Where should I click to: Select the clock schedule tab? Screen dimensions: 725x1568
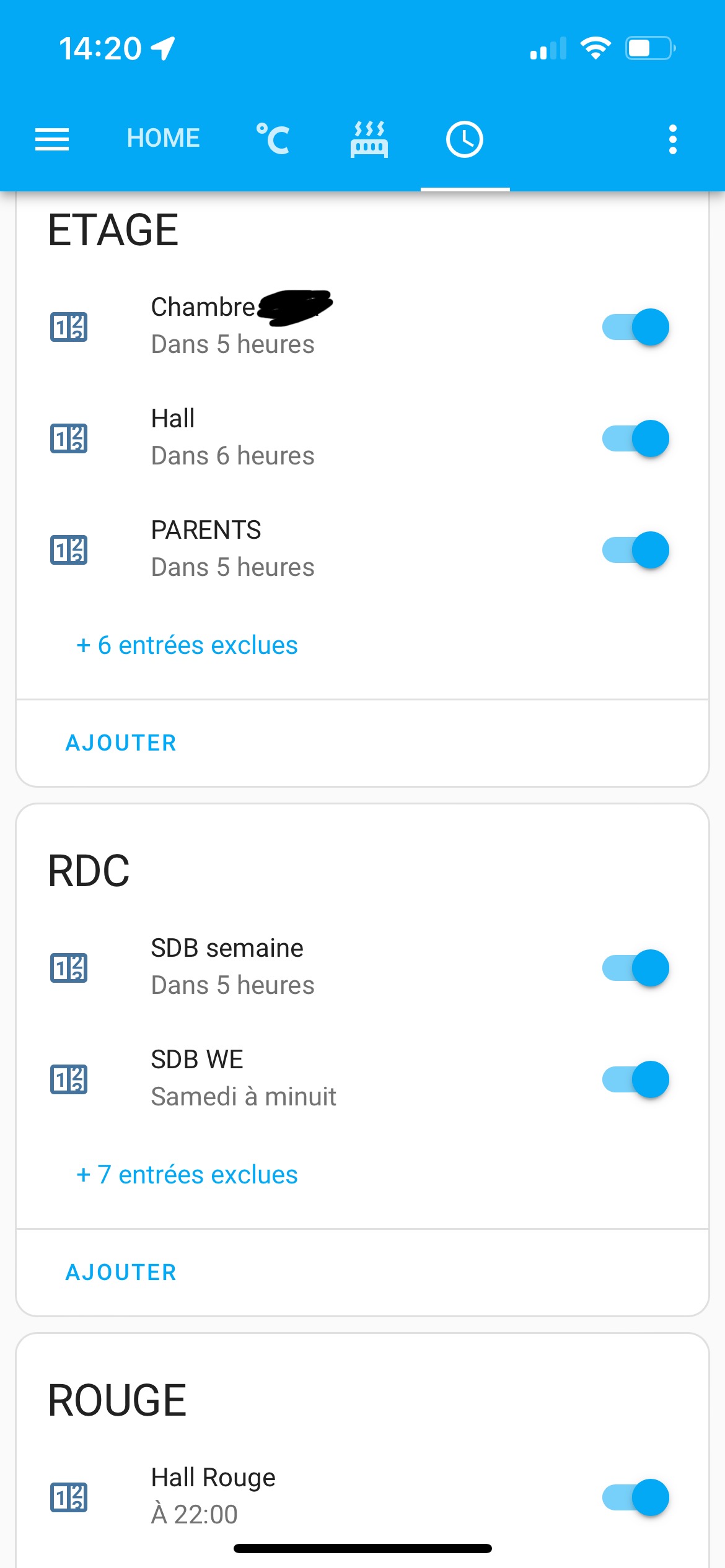(x=465, y=140)
